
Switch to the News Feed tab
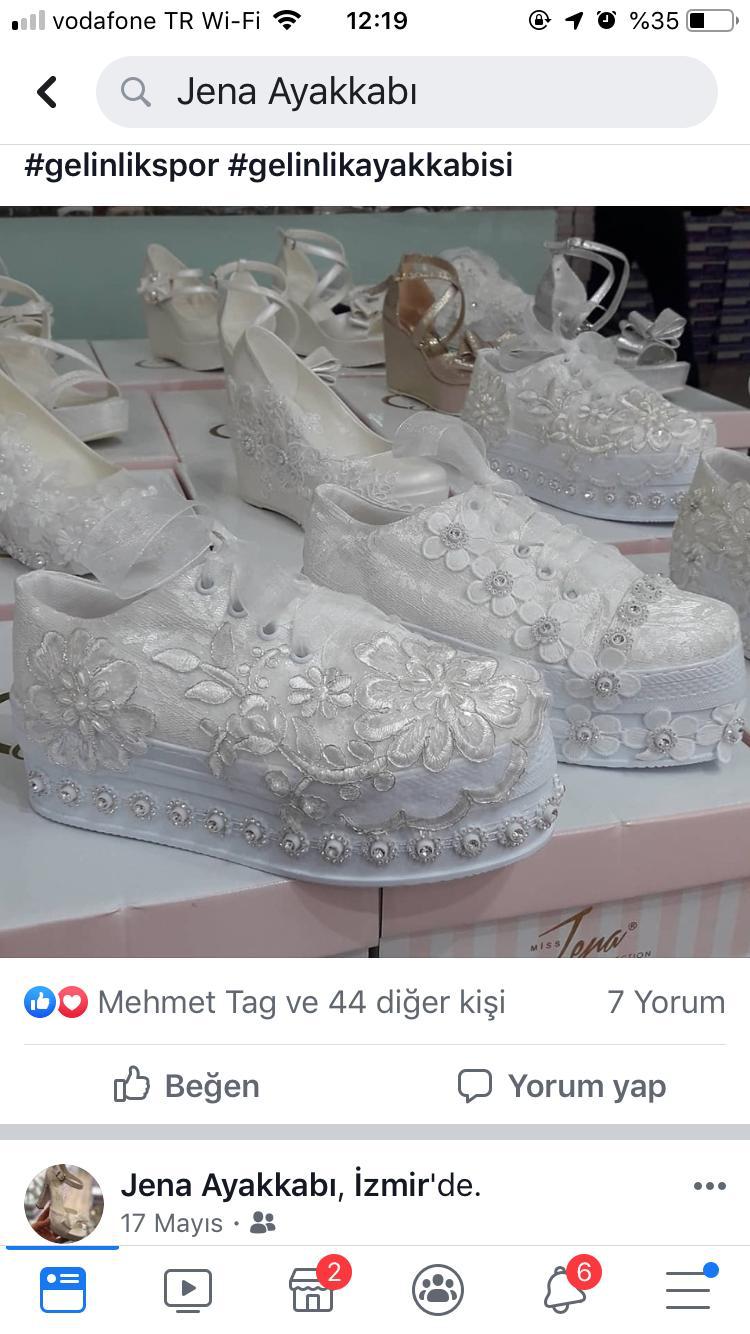point(63,1289)
